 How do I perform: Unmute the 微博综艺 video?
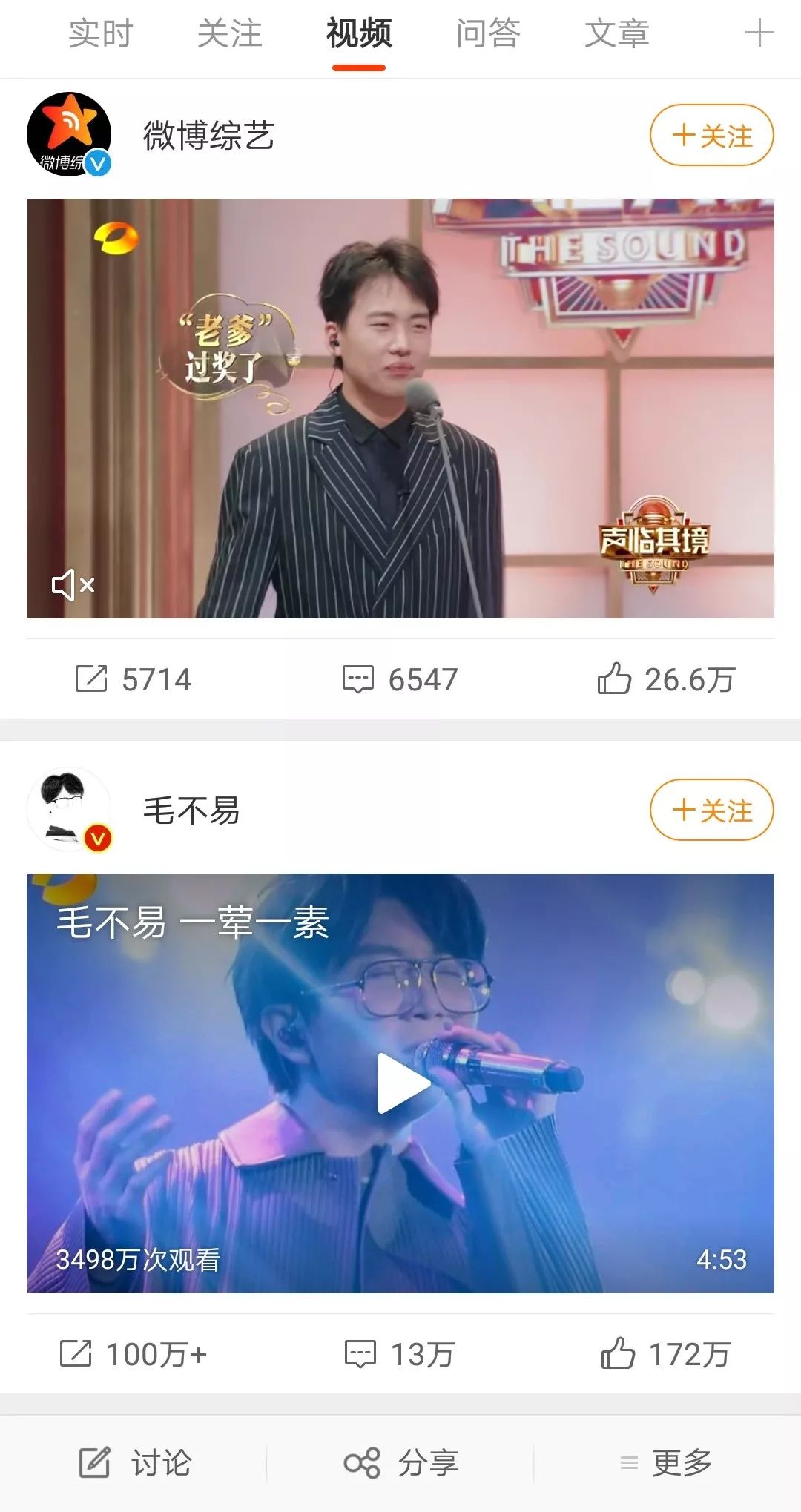pyautogui.click(x=73, y=585)
